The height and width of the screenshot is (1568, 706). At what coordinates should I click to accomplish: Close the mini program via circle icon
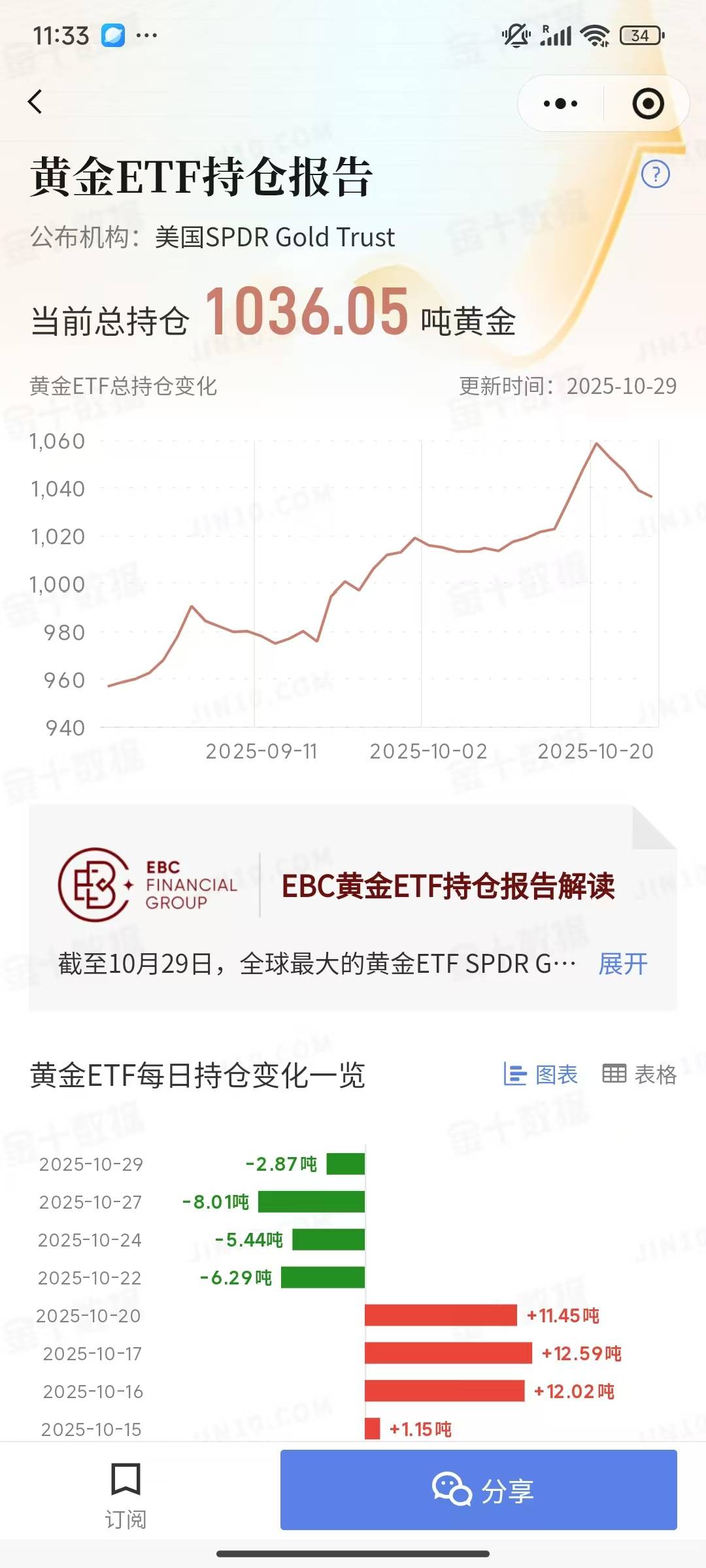pyautogui.click(x=648, y=104)
